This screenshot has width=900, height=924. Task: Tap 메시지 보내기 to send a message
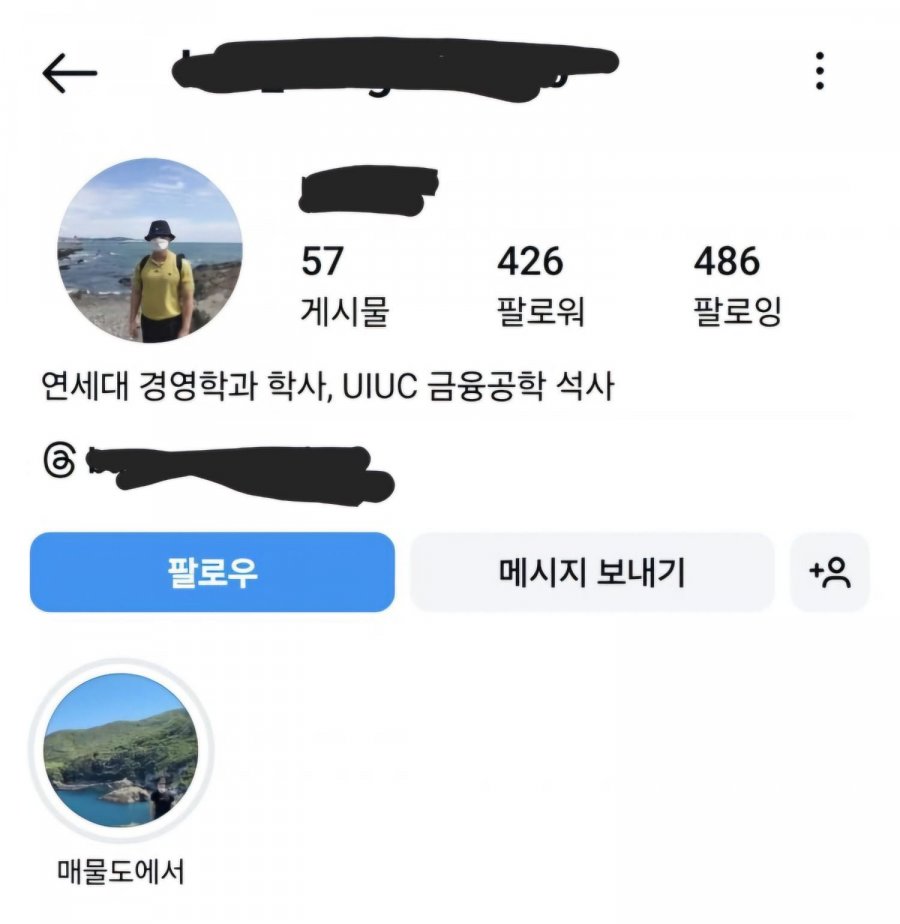[x=592, y=572]
